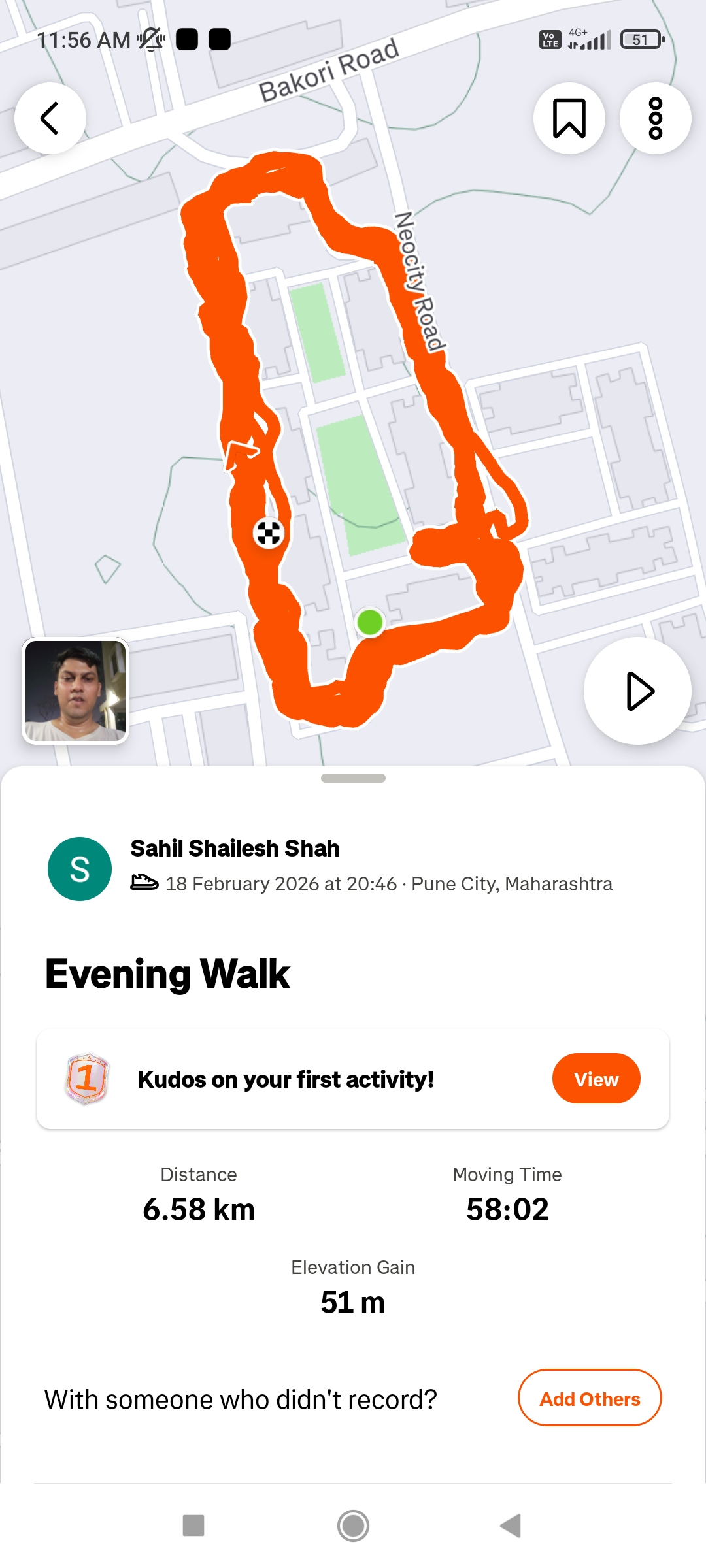Open the activity photo thumbnail
This screenshot has height=1568, width=706.
[76, 691]
